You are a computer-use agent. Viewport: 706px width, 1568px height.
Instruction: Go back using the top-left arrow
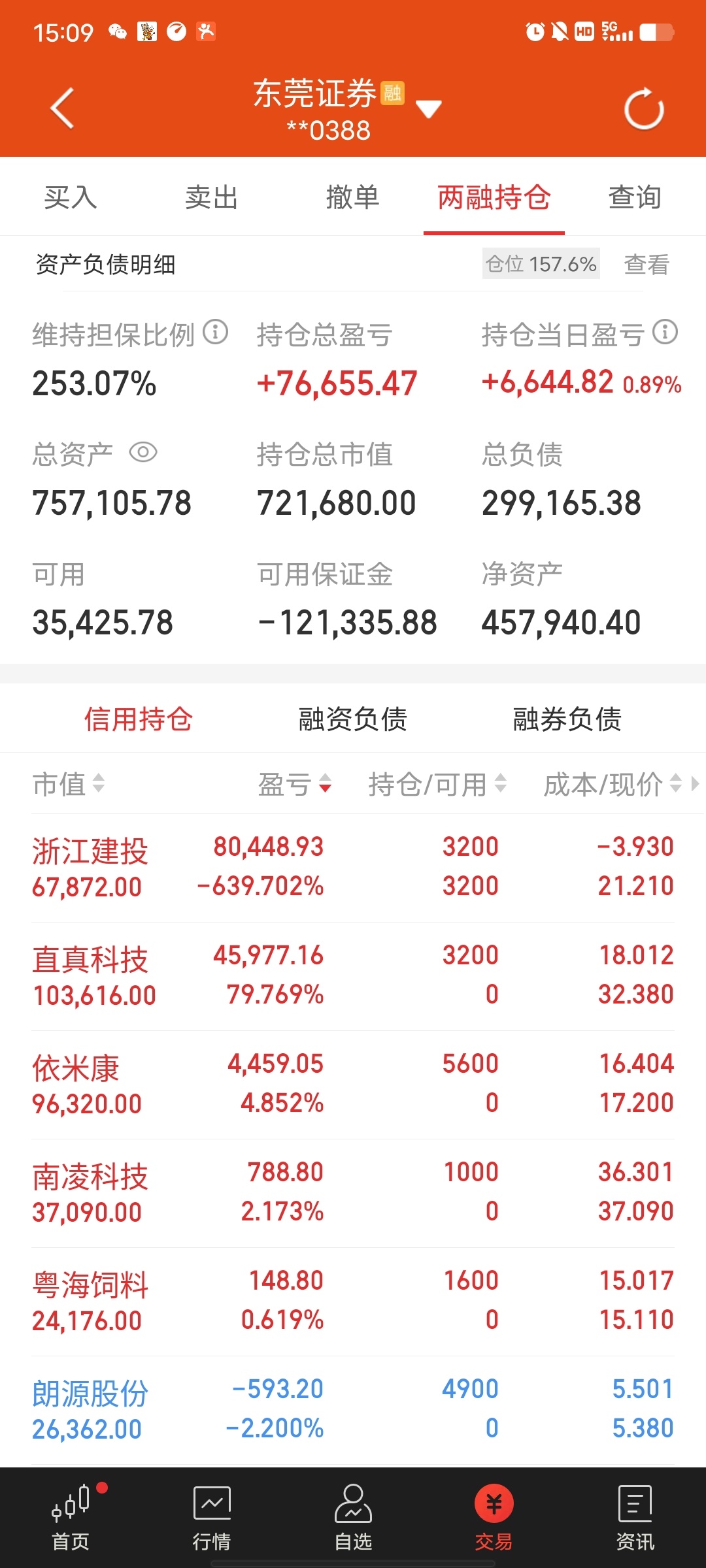[63, 108]
